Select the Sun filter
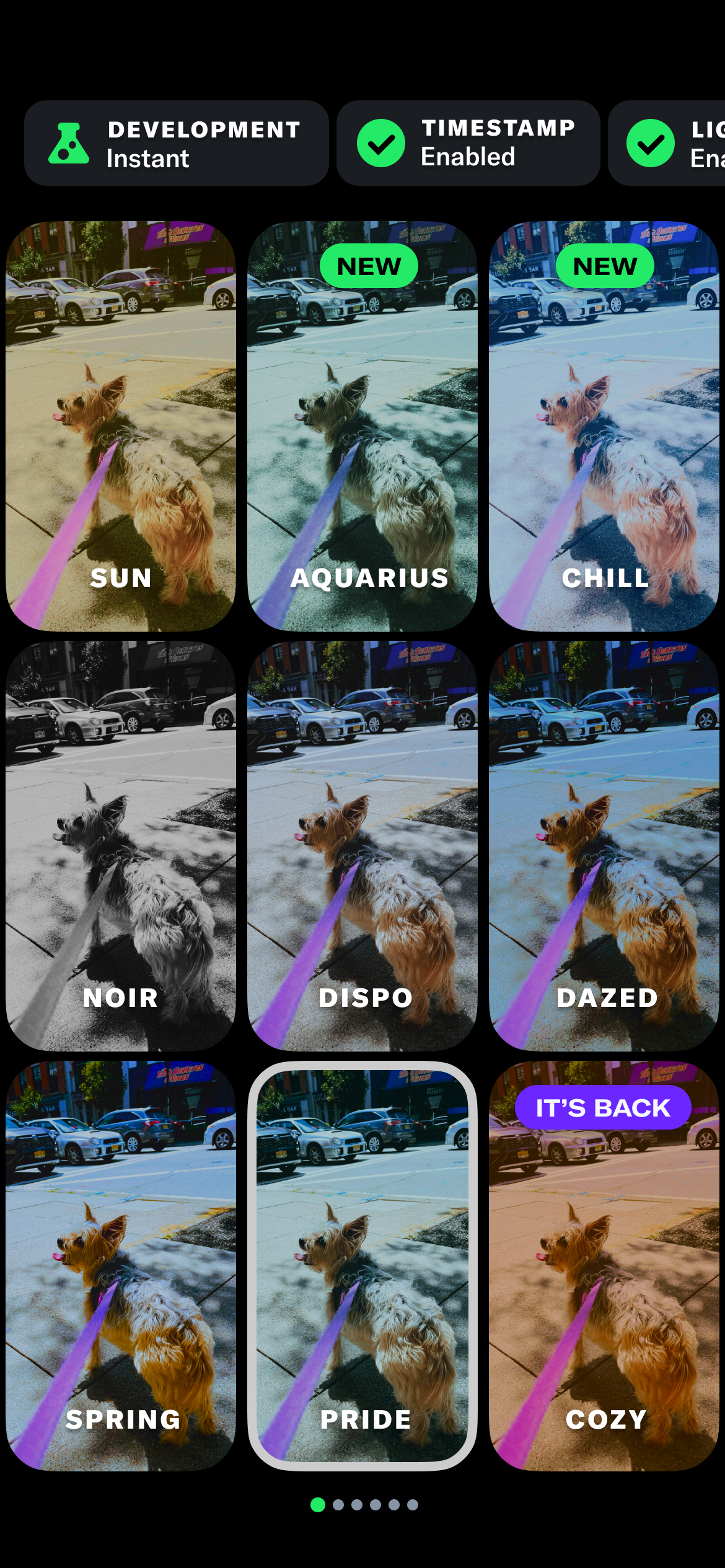Screen dimensions: 725x1568 click(121, 426)
